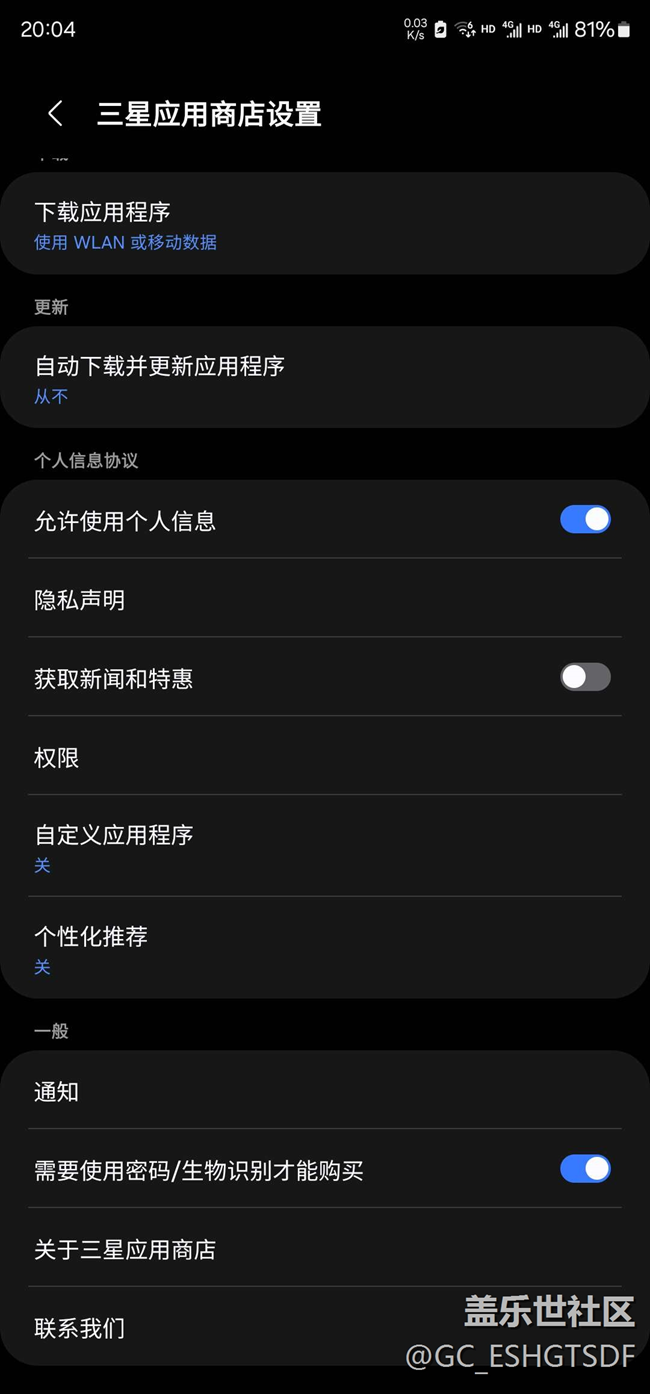650x1394 pixels.
Task: Turn off 允许使用个人信息
Action: coord(585,520)
